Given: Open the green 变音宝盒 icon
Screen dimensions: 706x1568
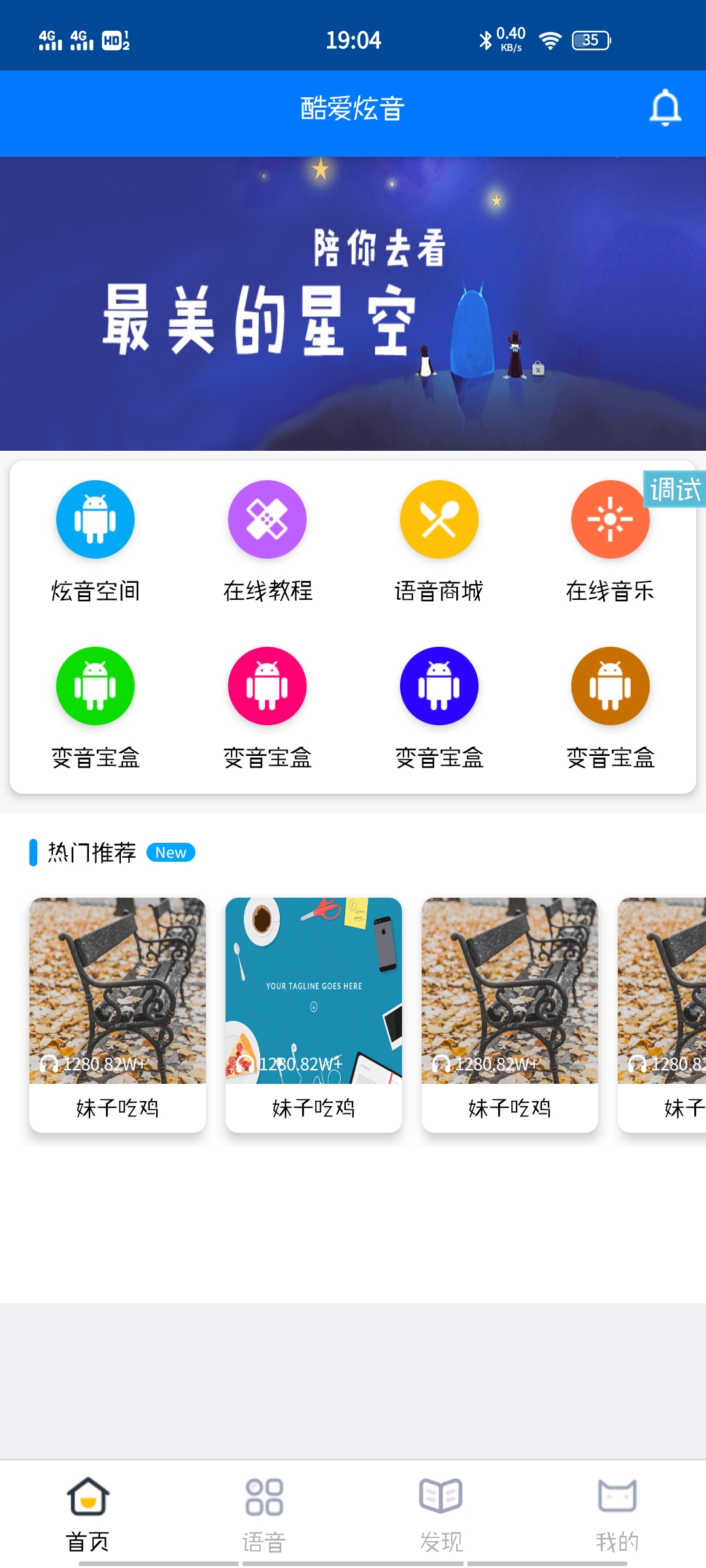Looking at the screenshot, I should (x=95, y=686).
